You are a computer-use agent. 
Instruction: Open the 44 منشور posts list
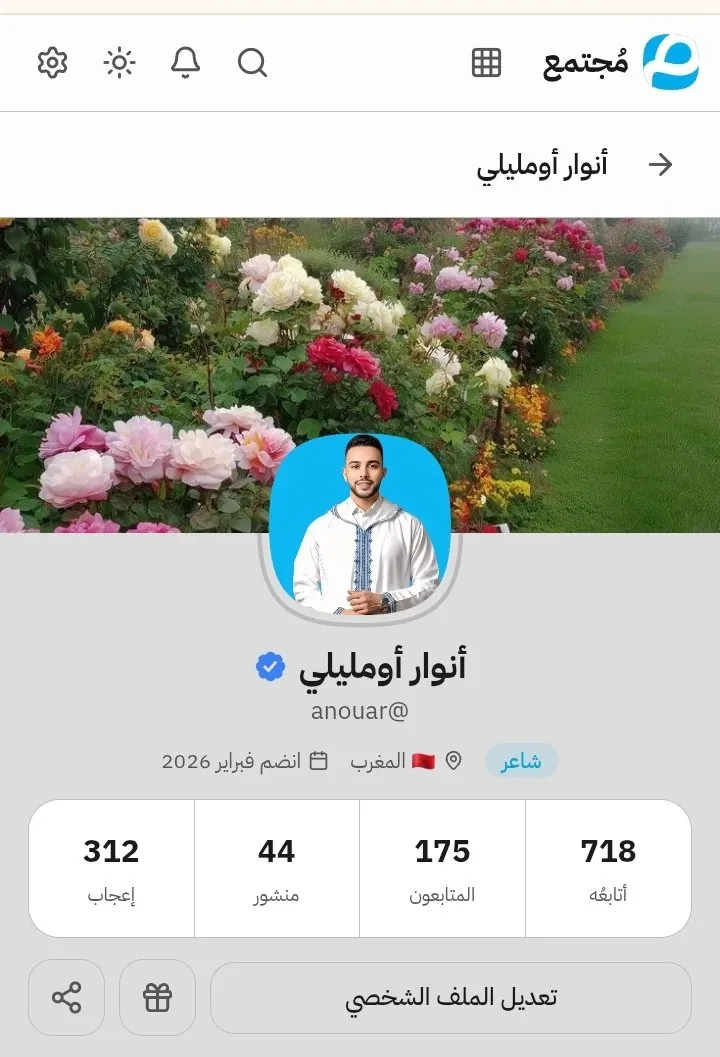pos(276,868)
